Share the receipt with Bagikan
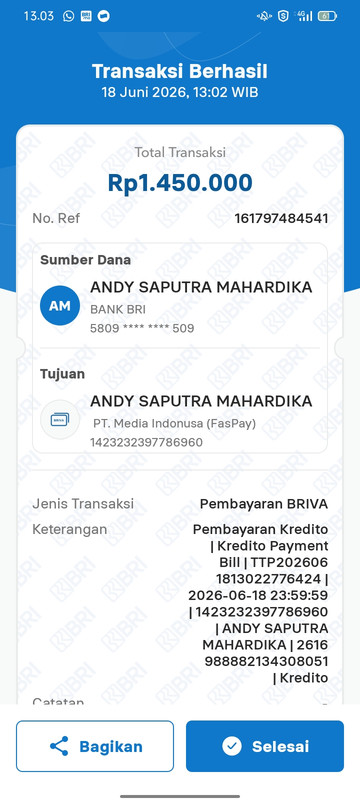The height and width of the screenshot is (800, 360). (x=95, y=746)
